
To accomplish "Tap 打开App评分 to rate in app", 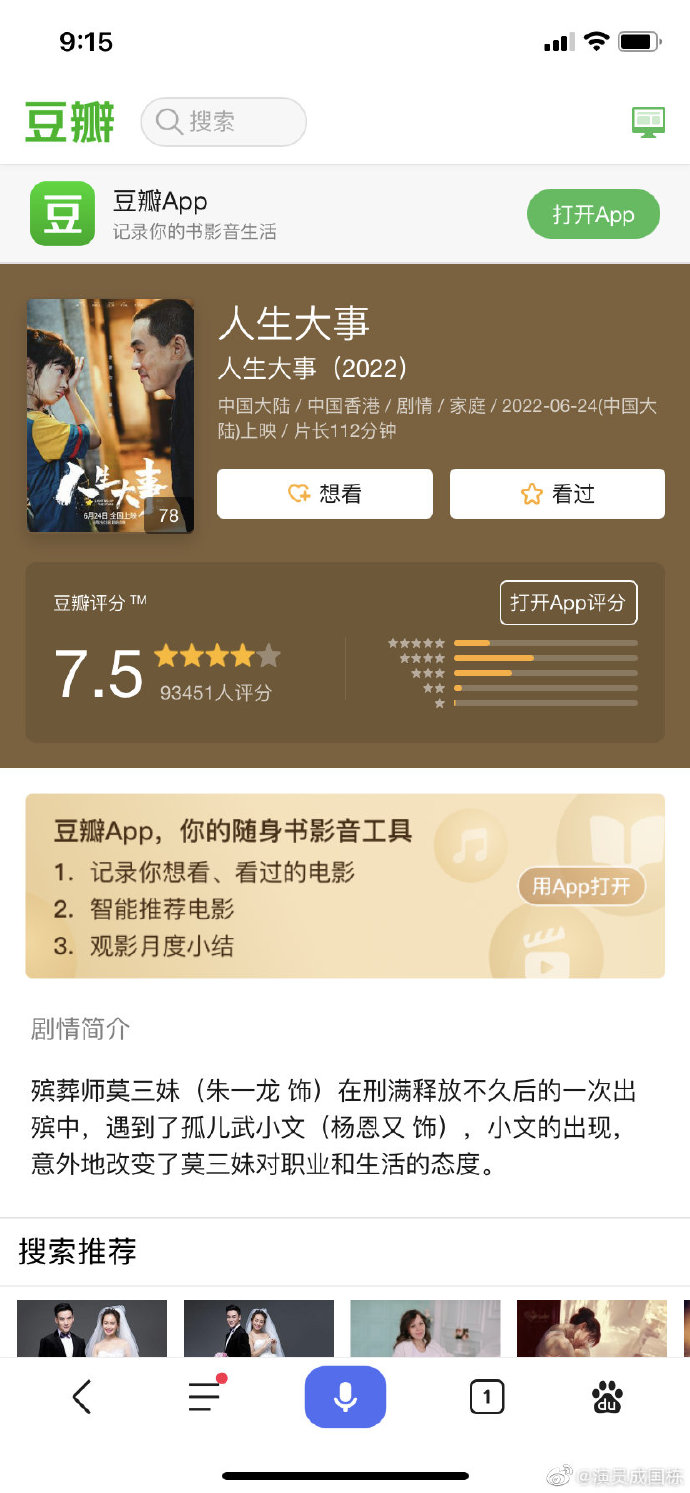I will [567, 603].
